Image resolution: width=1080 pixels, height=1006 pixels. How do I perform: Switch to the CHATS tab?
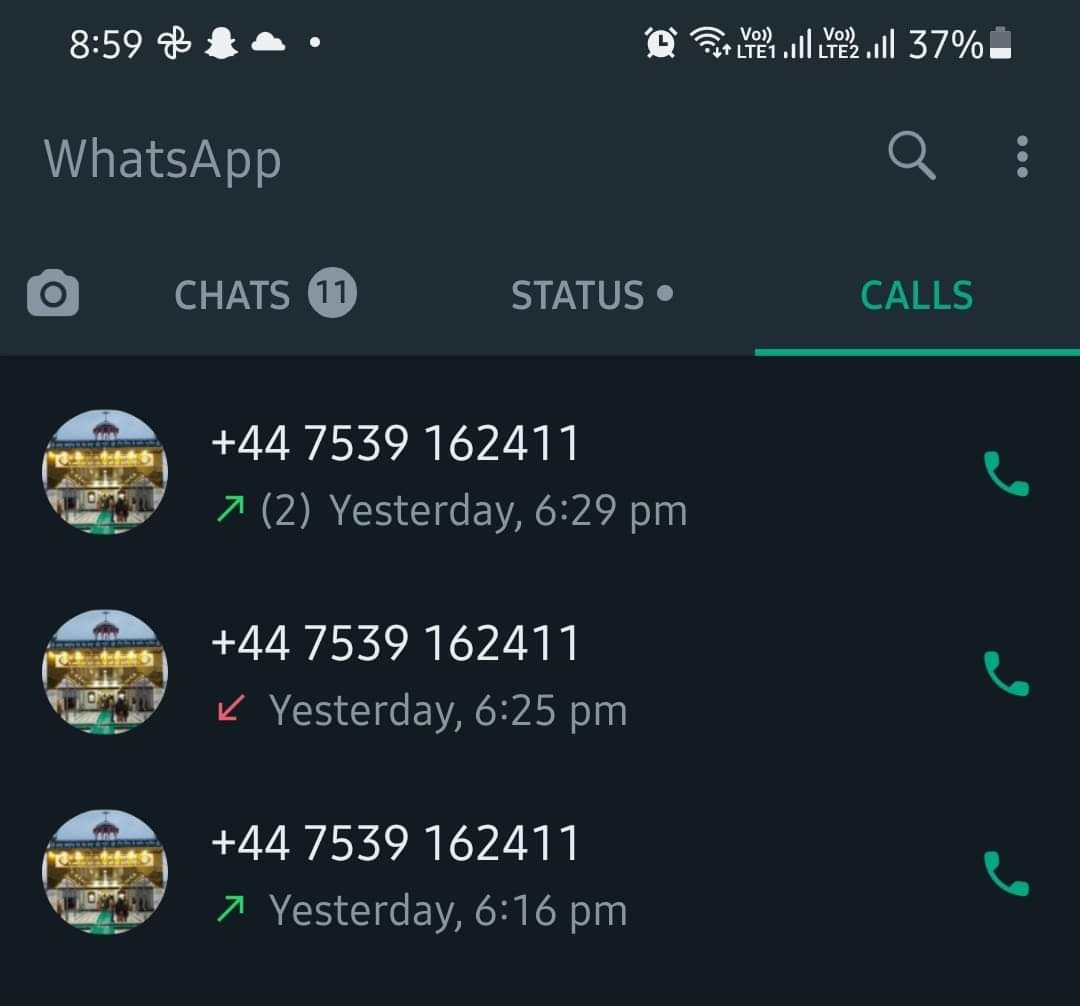pos(264,295)
